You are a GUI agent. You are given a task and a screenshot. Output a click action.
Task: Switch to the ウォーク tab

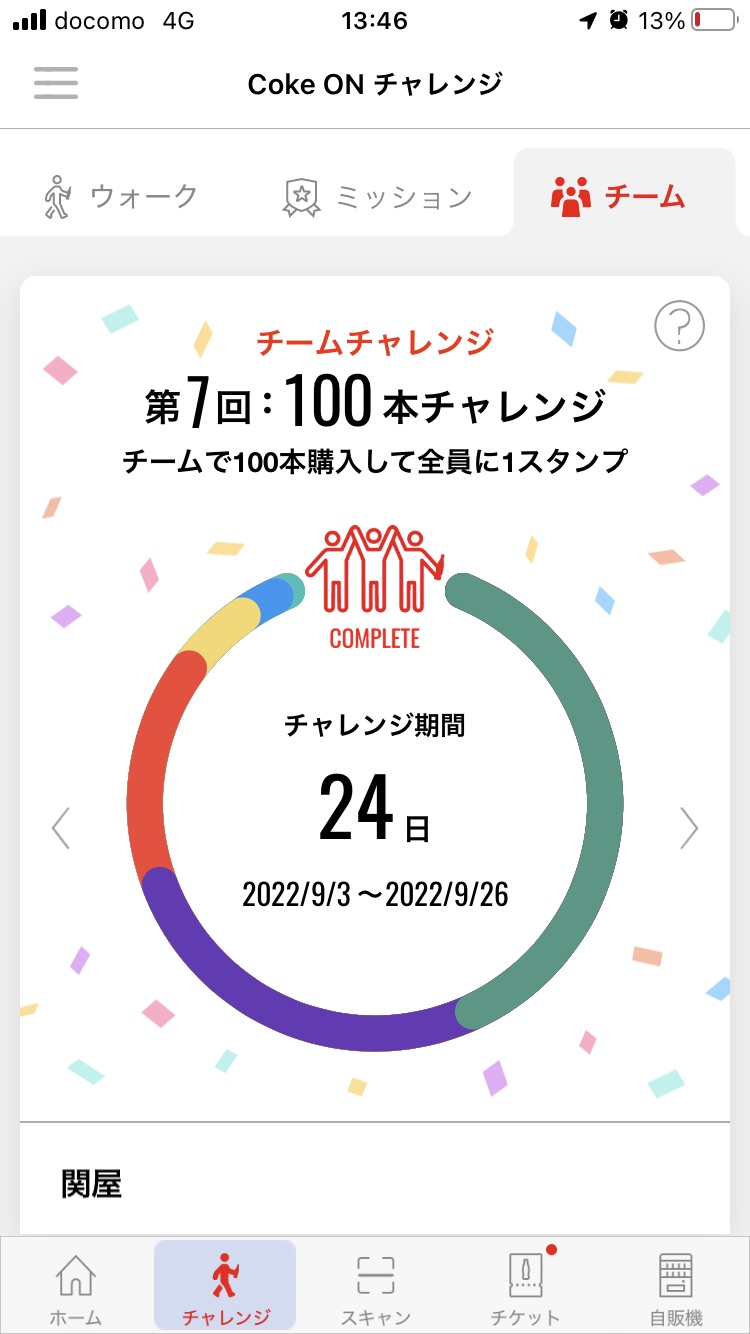pyautogui.click(x=121, y=196)
